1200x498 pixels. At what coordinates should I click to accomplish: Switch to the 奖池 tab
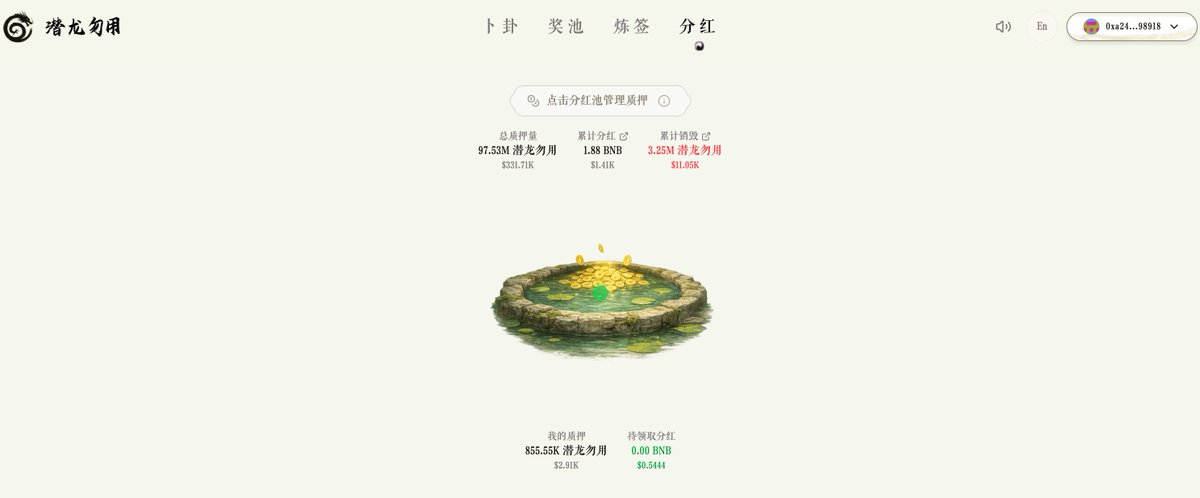566,27
